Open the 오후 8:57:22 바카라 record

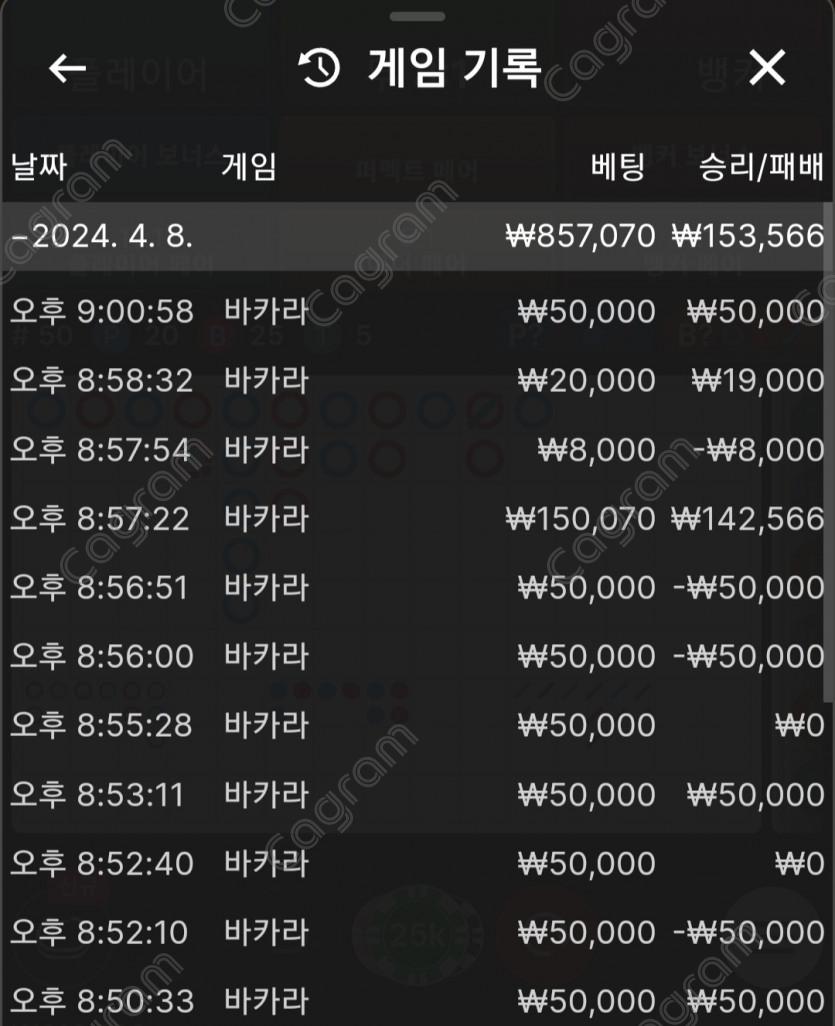pos(415,518)
